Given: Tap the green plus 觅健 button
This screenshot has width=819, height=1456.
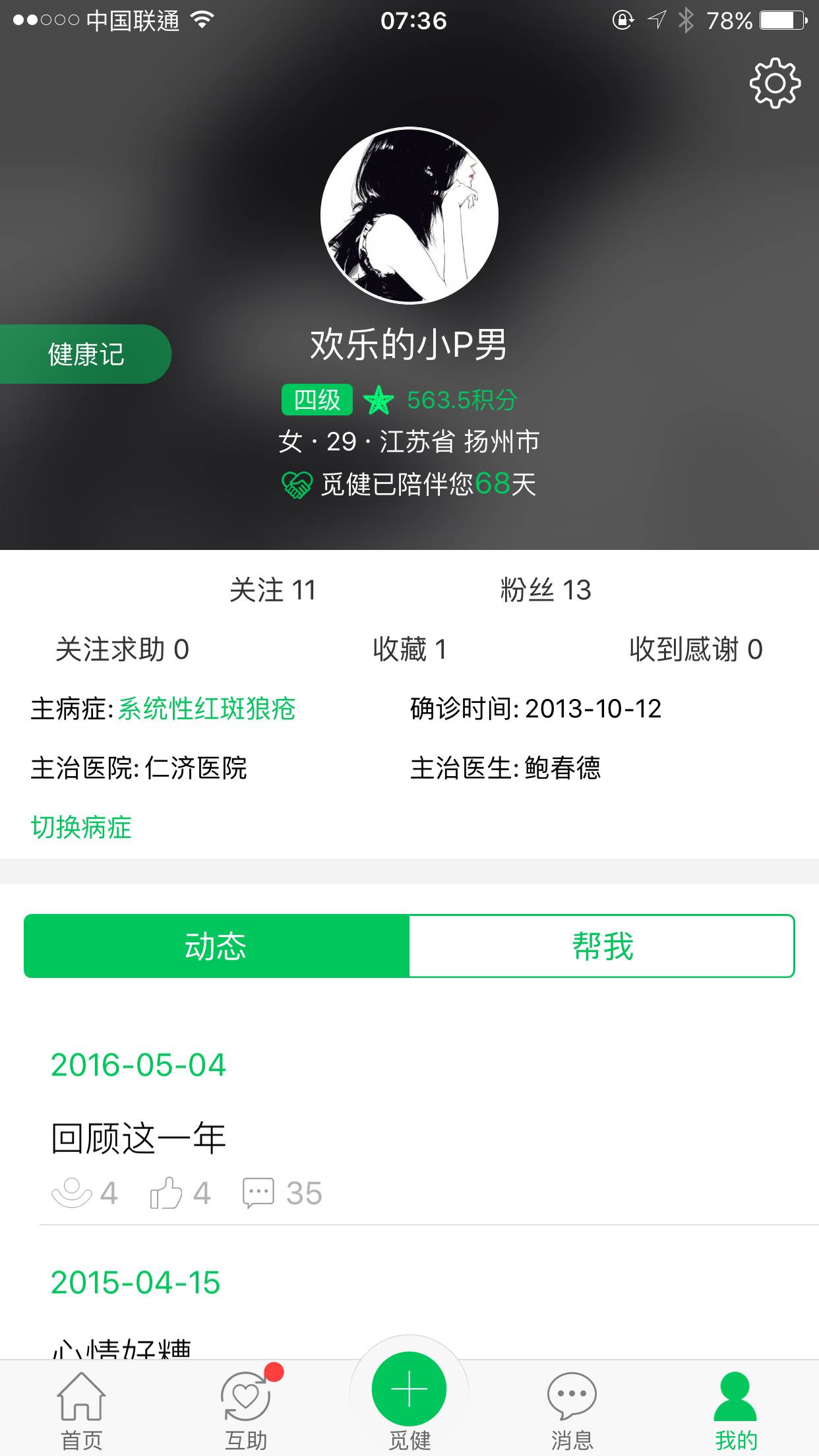Looking at the screenshot, I should click(x=409, y=1389).
